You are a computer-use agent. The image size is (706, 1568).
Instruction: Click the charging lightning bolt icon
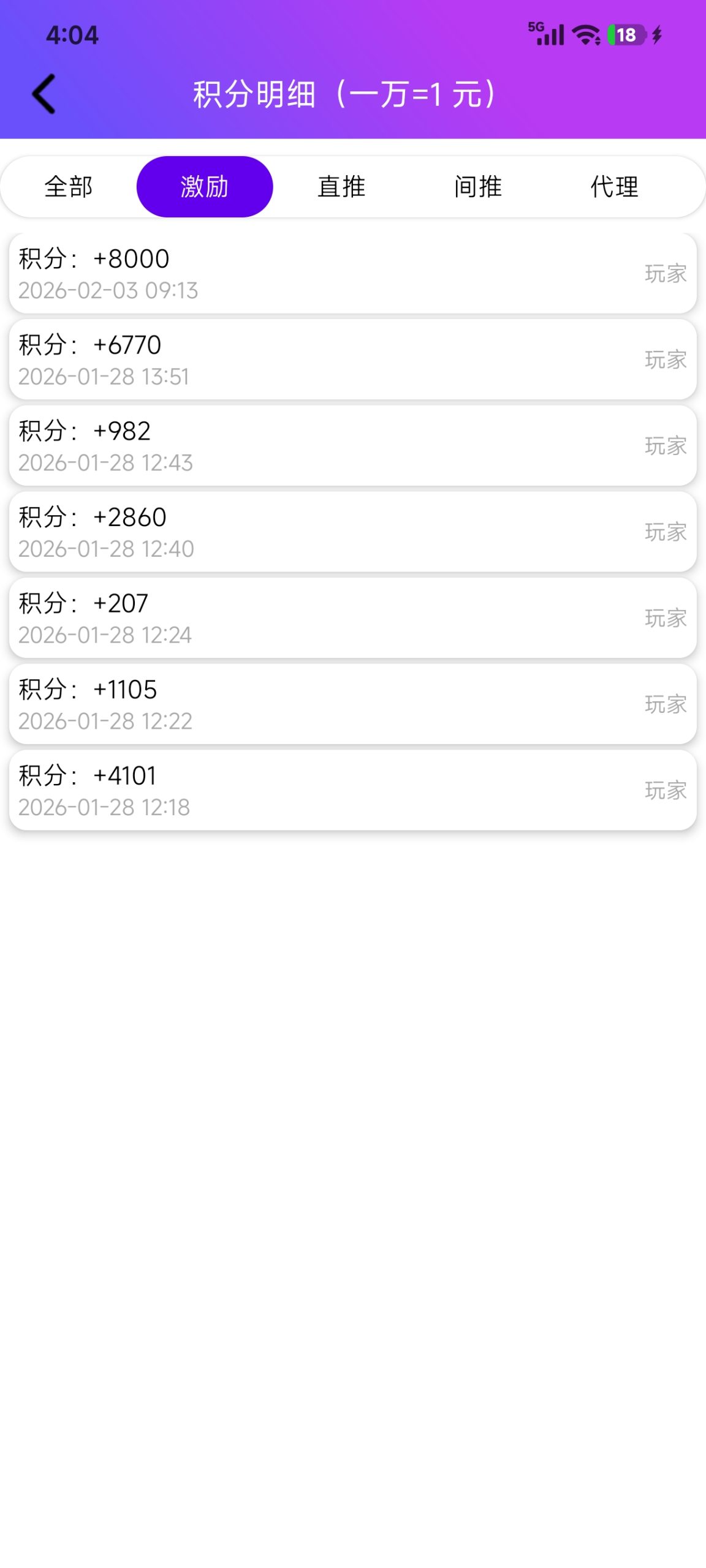coord(657,36)
